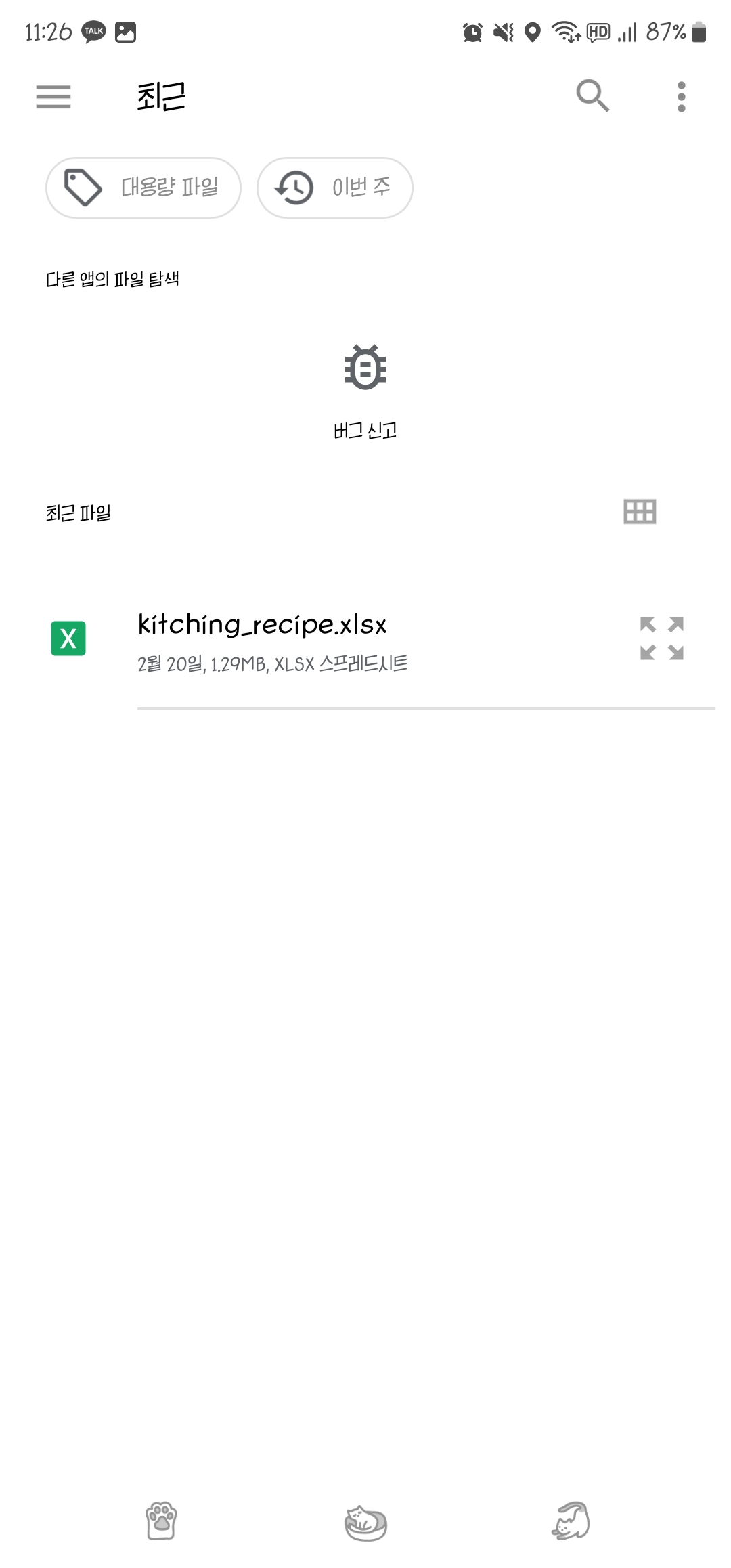
Task: Select the 이번 주 filter chip
Action: pos(335,188)
